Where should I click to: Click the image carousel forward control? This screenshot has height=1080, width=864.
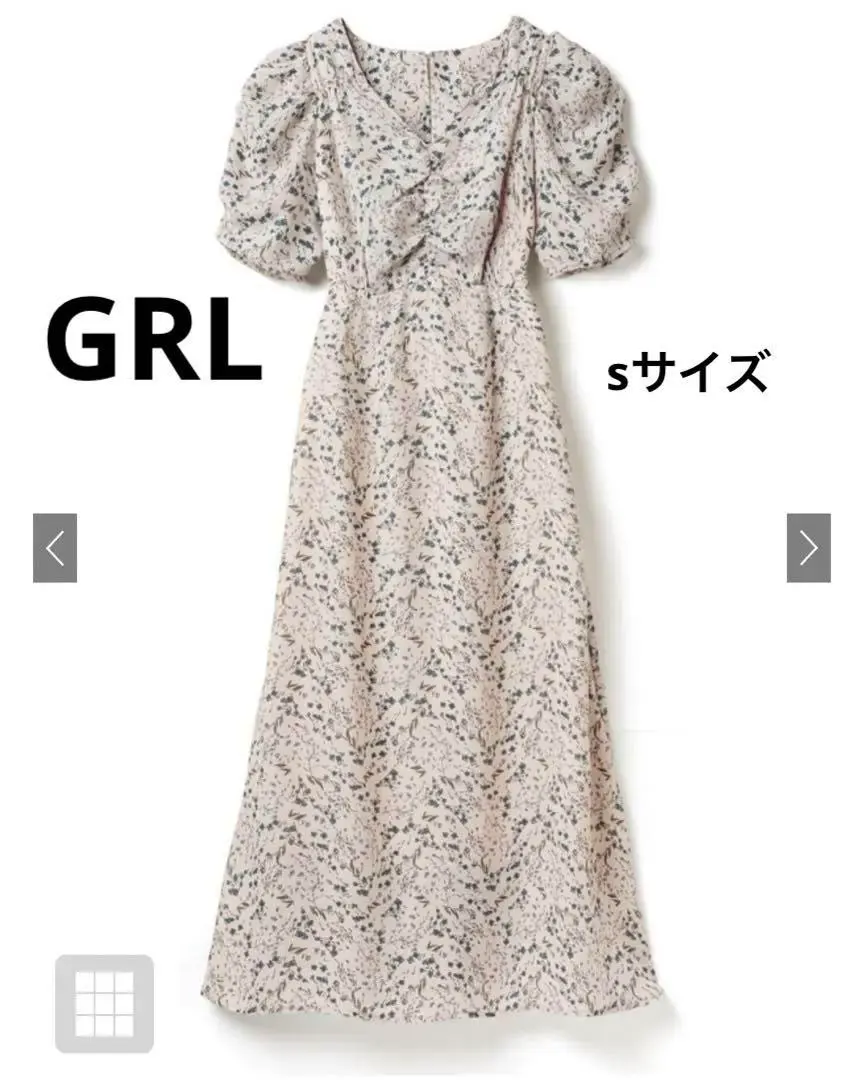[x=808, y=549]
